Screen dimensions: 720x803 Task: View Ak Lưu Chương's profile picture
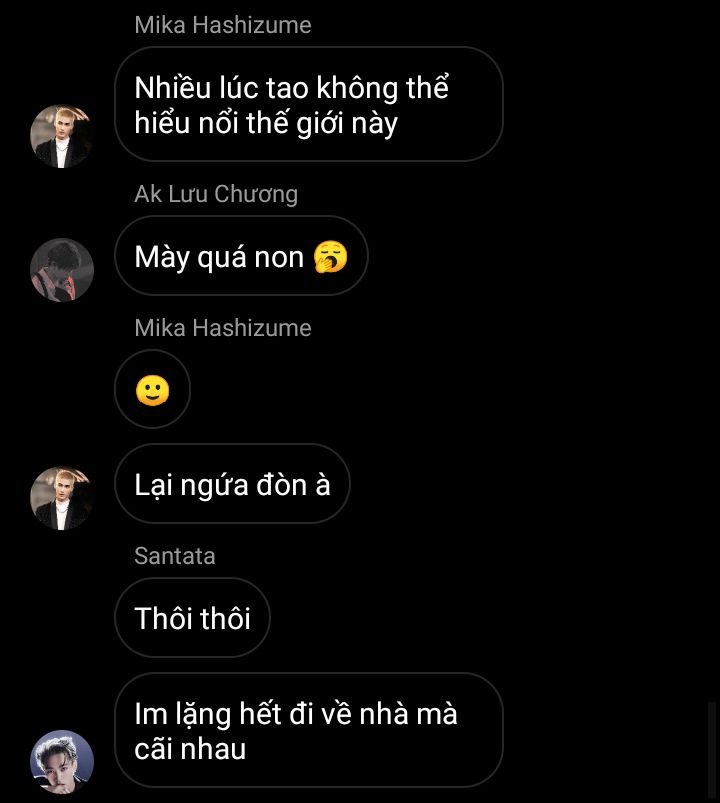point(62,269)
